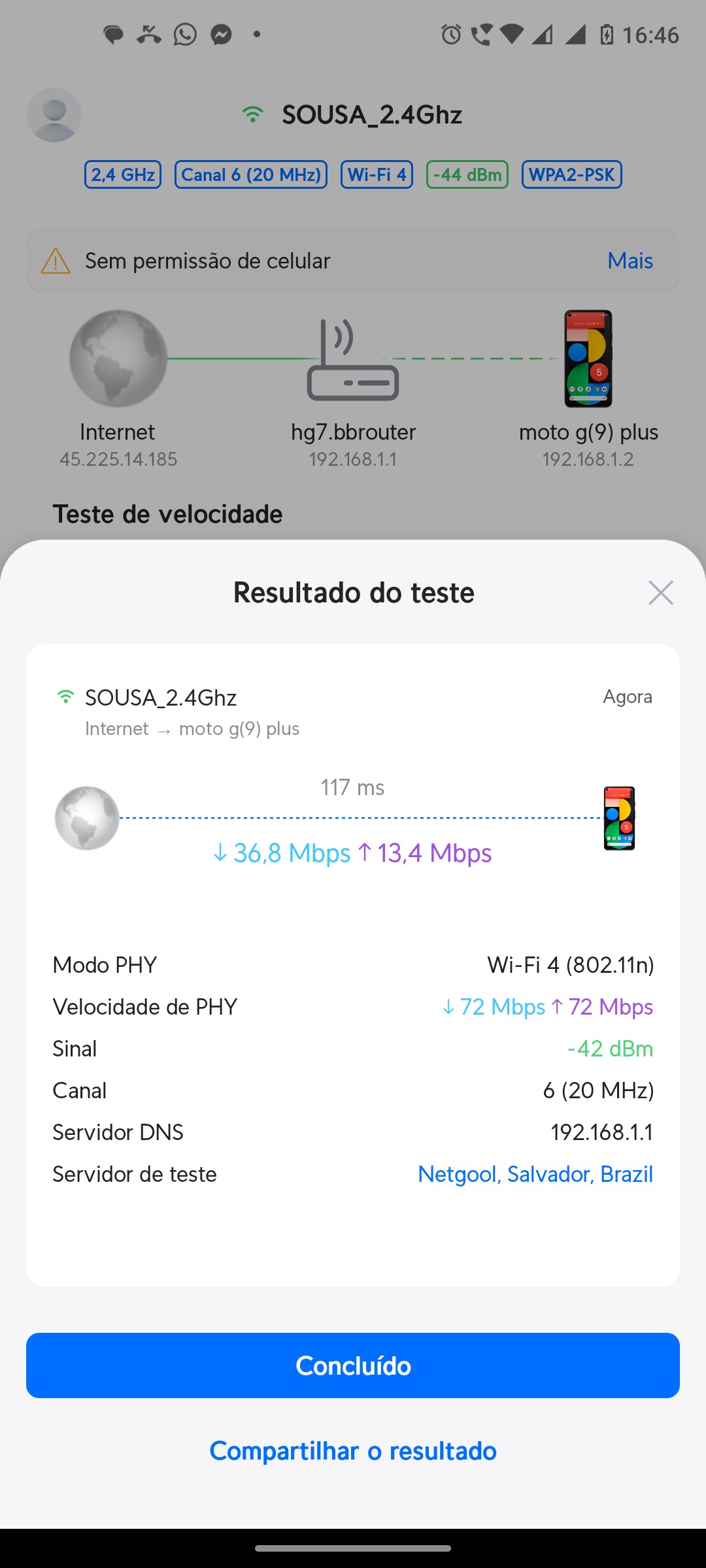Open the Netgool, Salvador, Brazil test server
Screen dimensions: 706x1568
click(x=535, y=1174)
